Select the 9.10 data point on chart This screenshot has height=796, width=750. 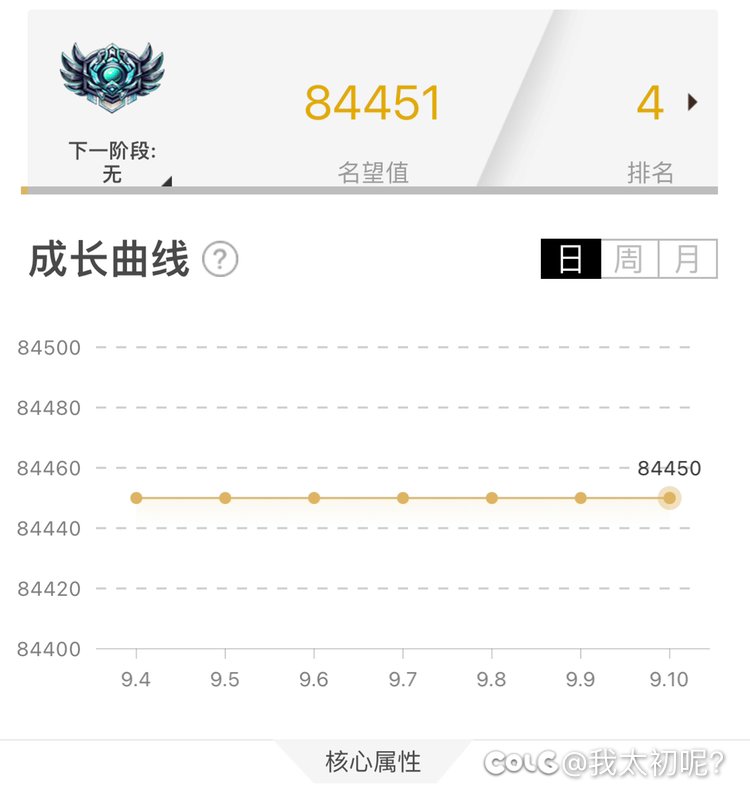(669, 498)
